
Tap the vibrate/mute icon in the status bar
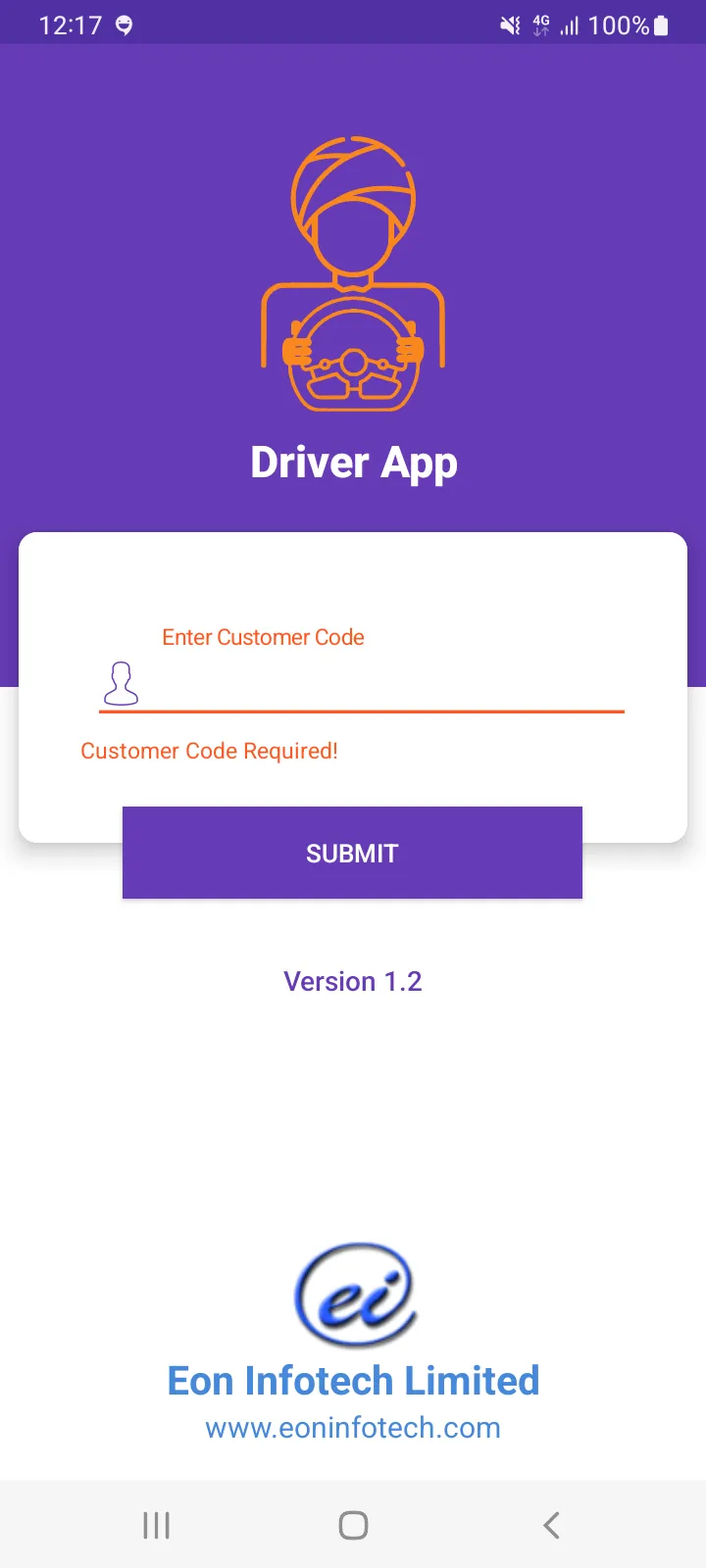coord(509,24)
